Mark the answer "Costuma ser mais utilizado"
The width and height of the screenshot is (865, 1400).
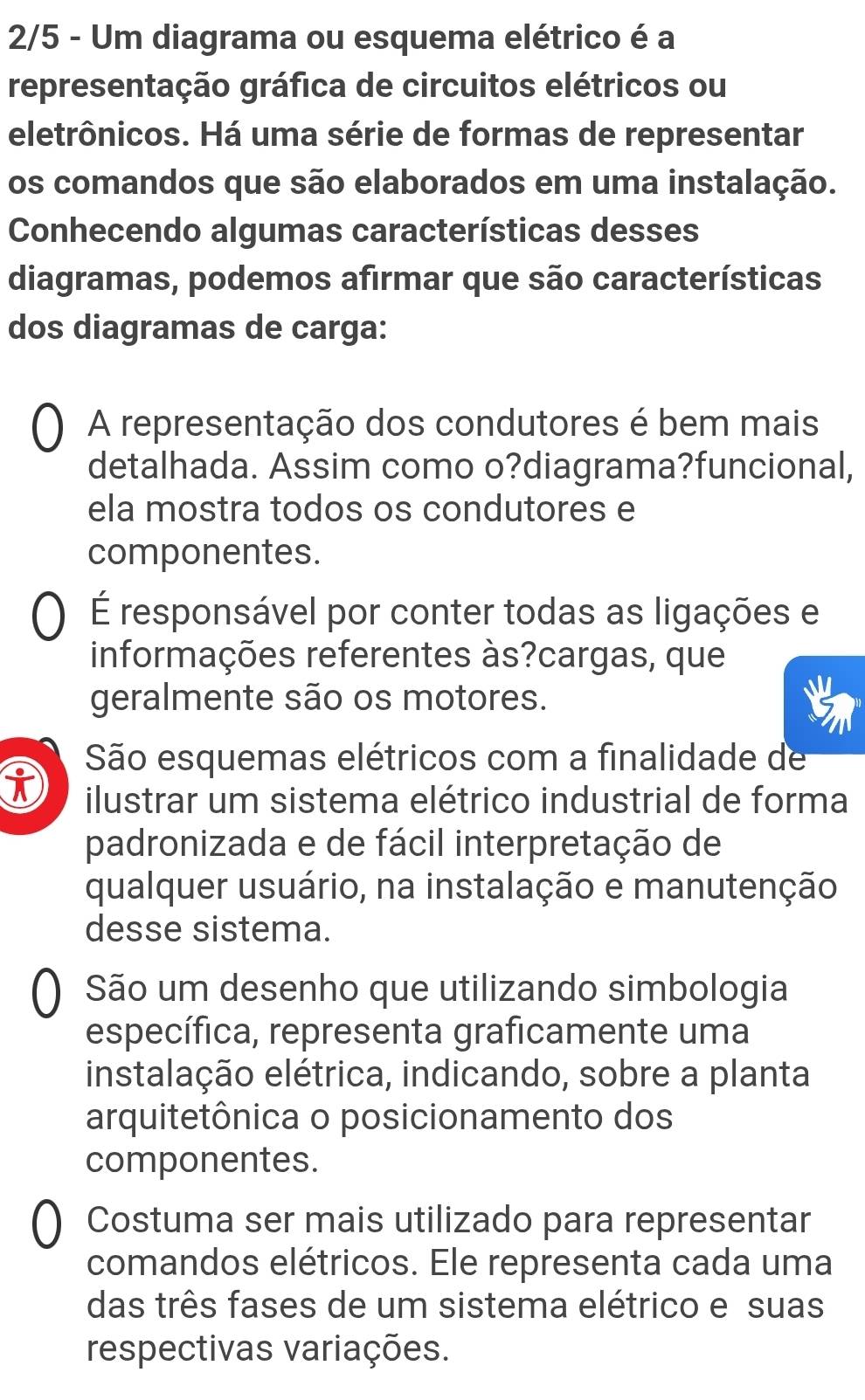point(49,1224)
